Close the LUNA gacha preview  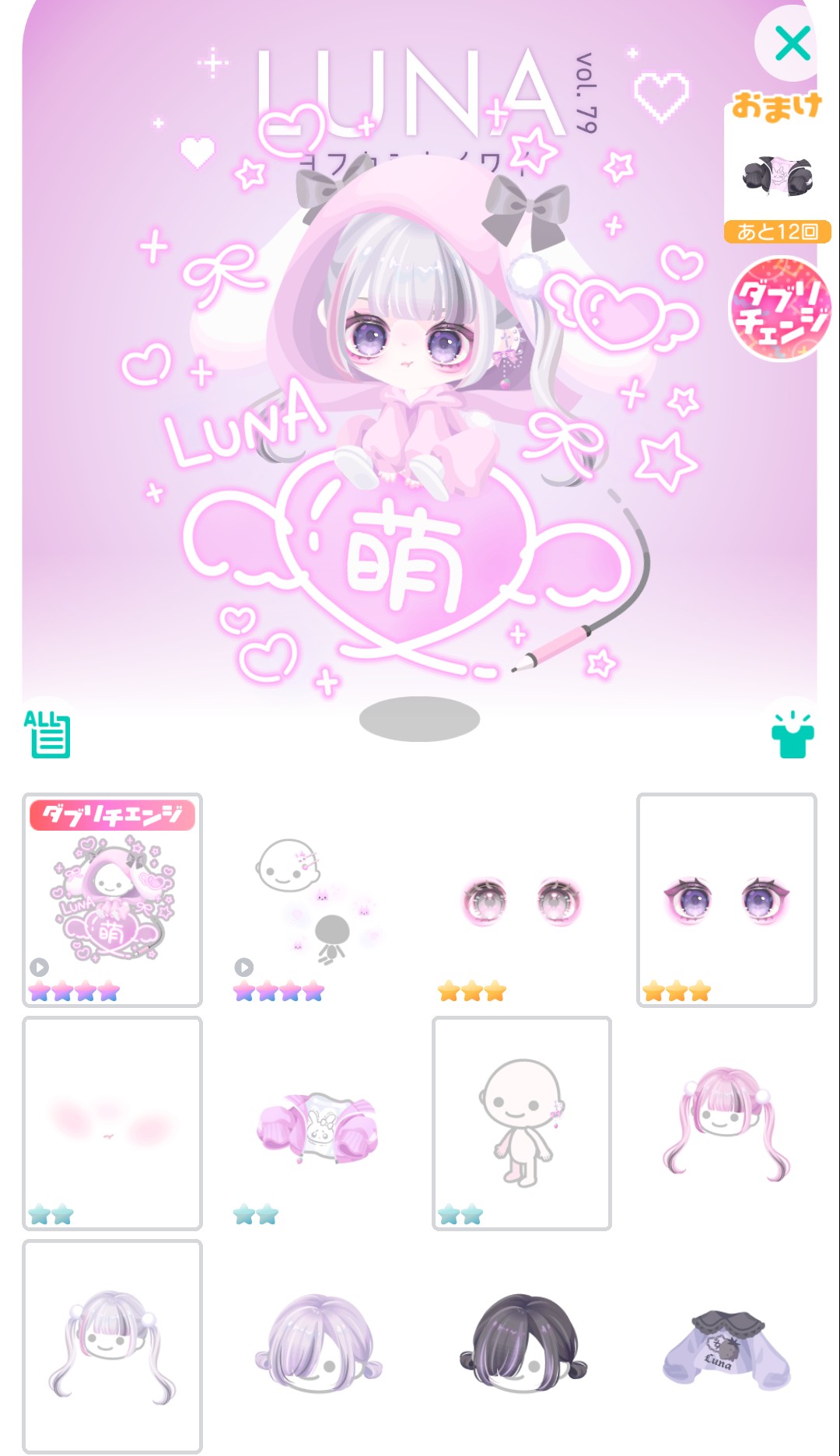click(x=792, y=44)
